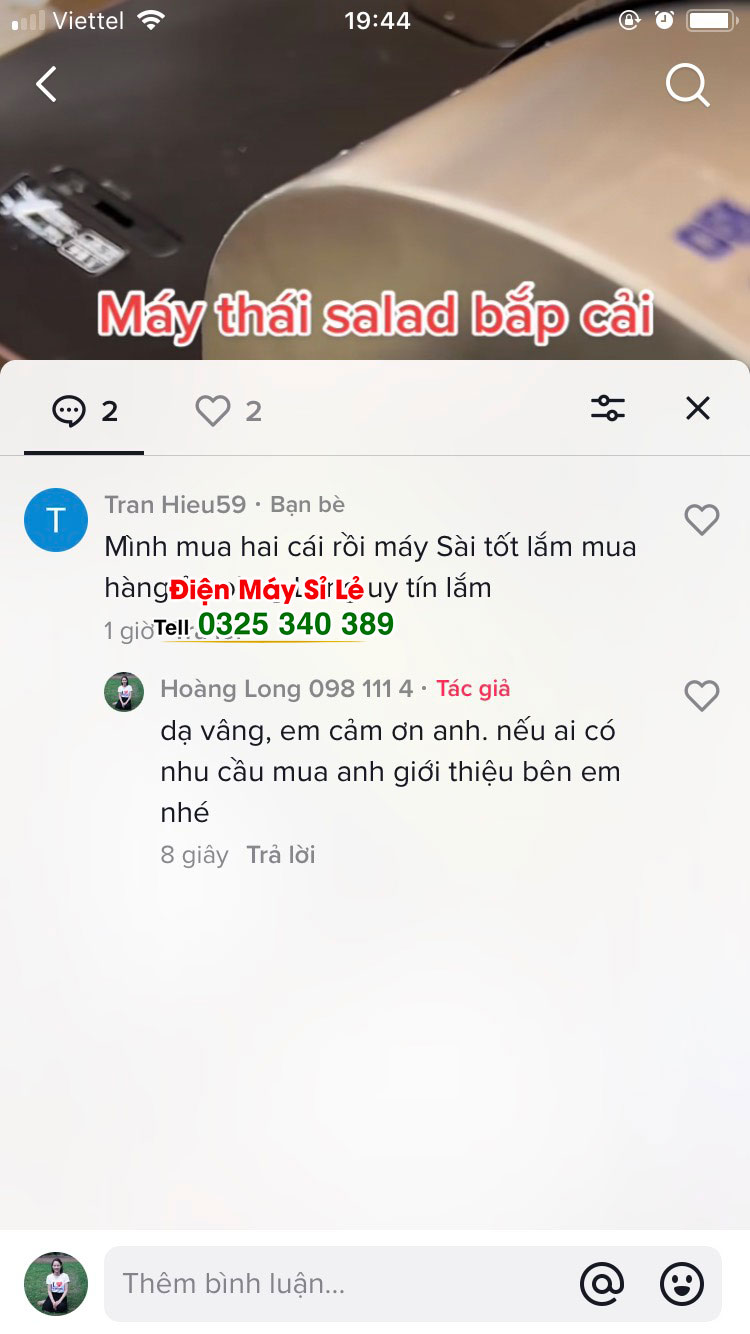750x1334 pixels.
Task: Switch to the comments tab
Action: (x=84, y=411)
